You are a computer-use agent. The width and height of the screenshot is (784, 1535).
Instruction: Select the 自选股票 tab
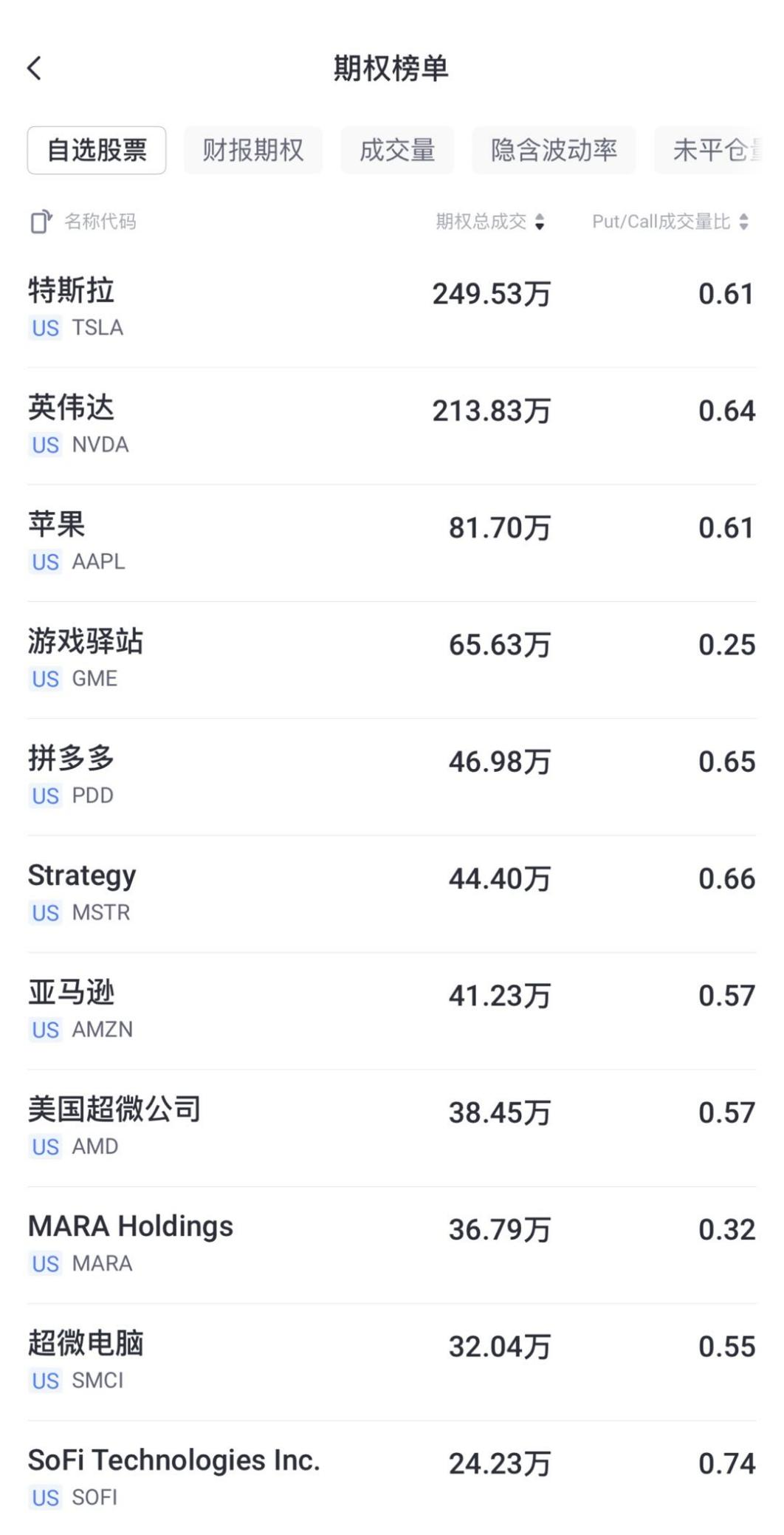(97, 150)
